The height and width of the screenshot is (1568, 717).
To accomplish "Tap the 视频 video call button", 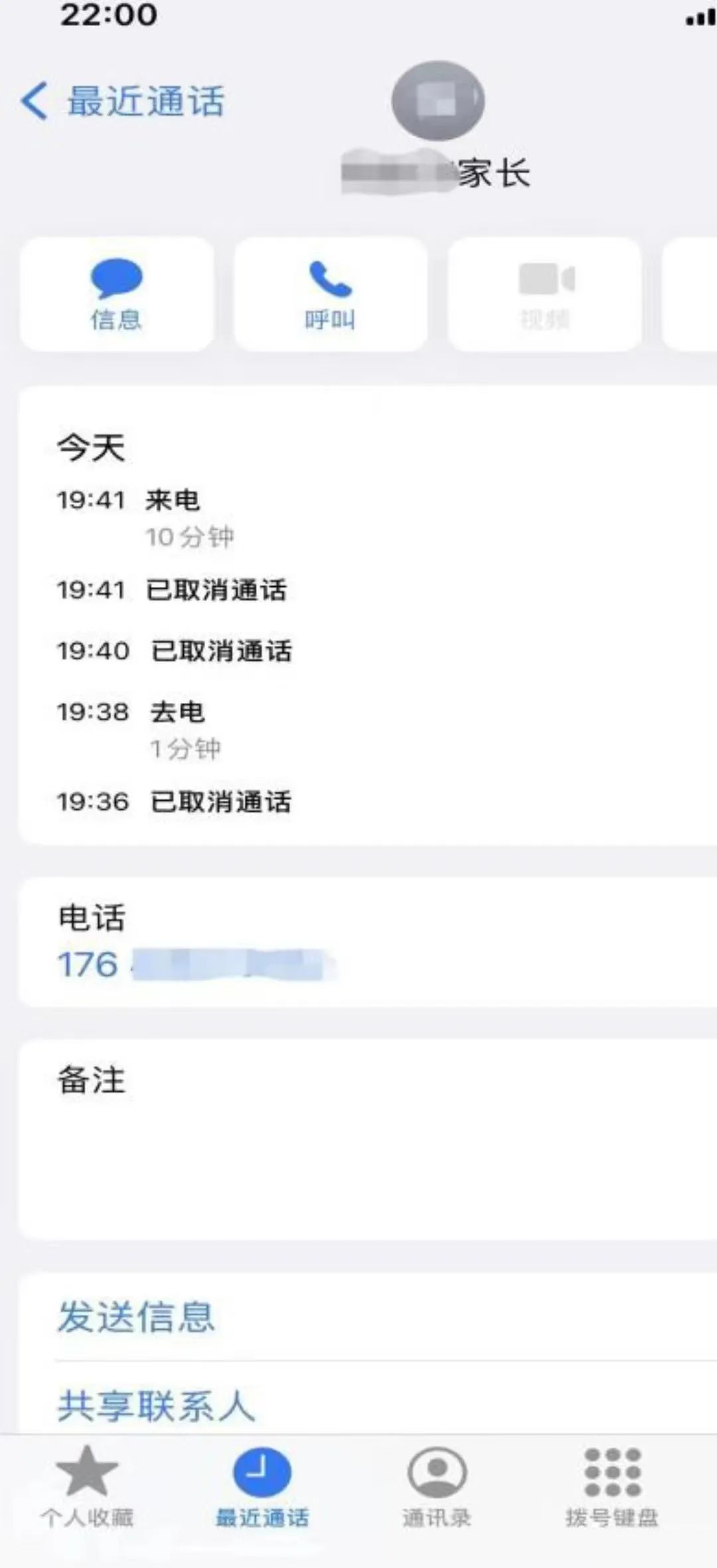I will pyautogui.click(x=544, y=294).
